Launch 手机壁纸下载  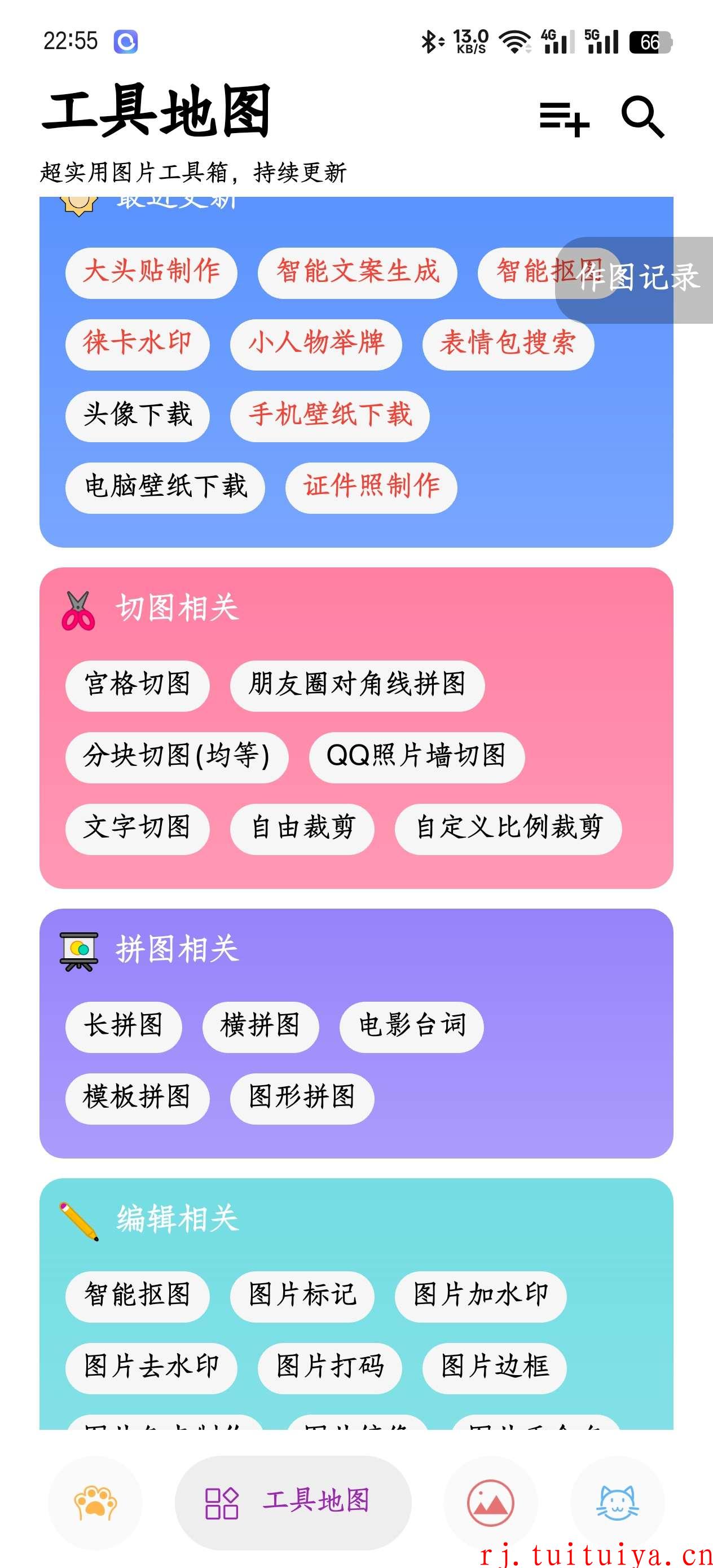point(330,415)
